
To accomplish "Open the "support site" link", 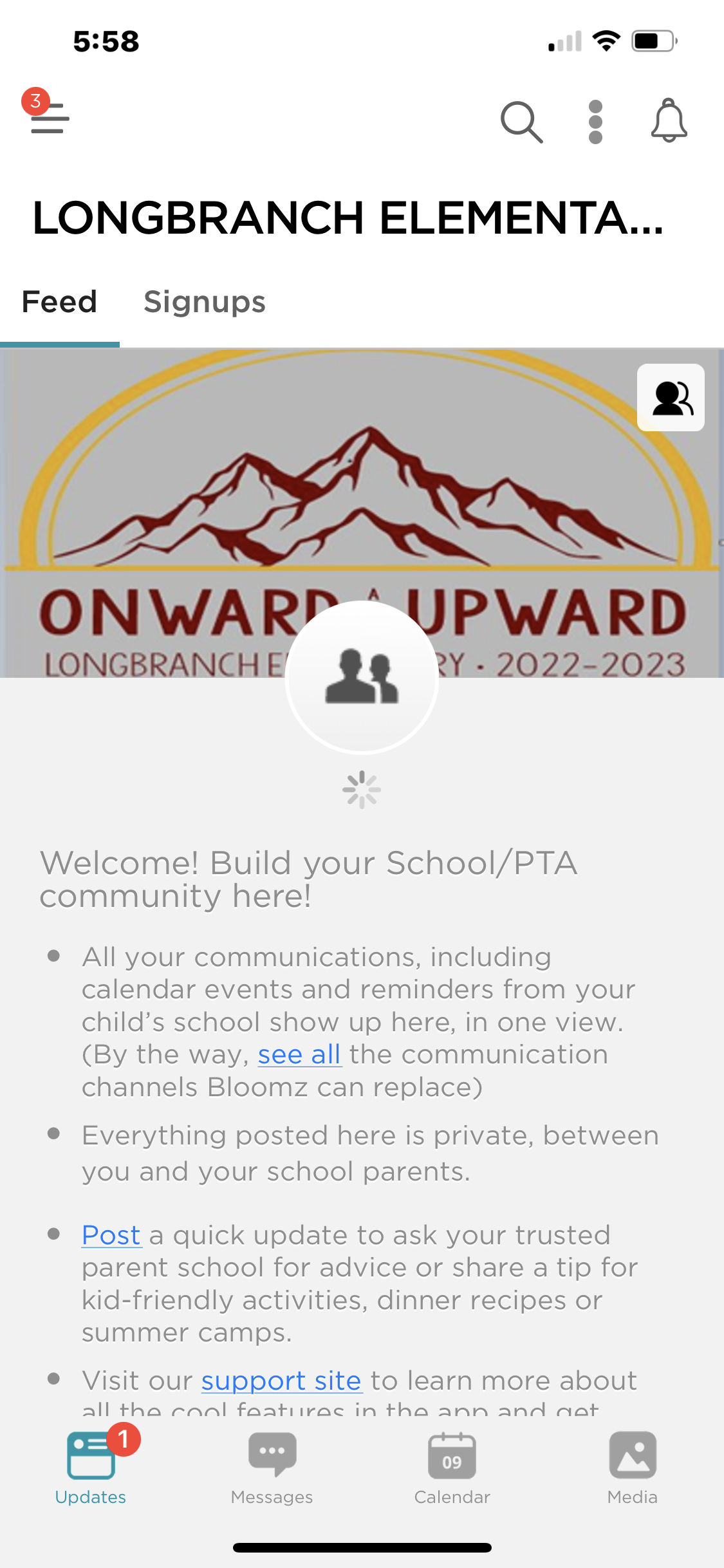I will (281, 1381).
